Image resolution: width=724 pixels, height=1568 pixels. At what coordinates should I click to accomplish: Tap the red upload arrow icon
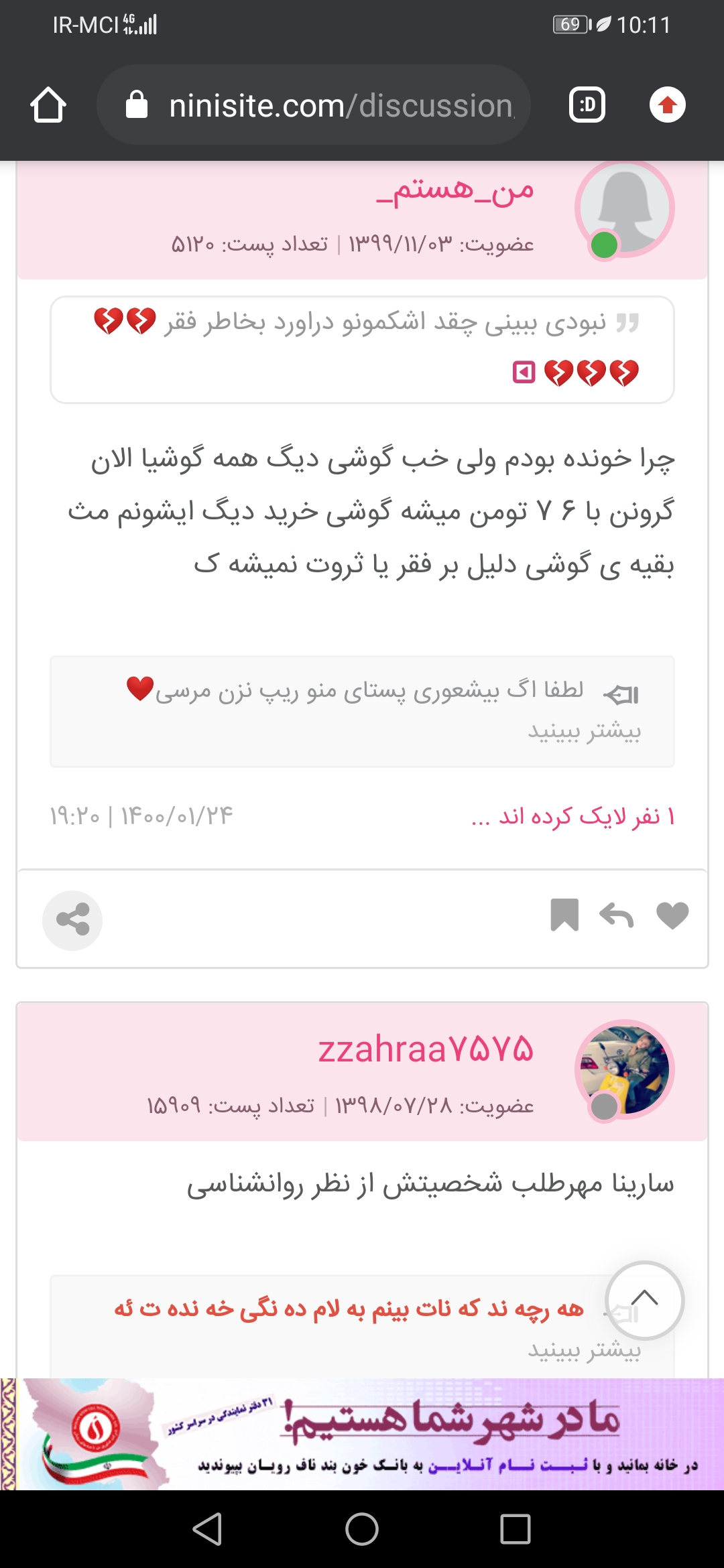[667, 105]
